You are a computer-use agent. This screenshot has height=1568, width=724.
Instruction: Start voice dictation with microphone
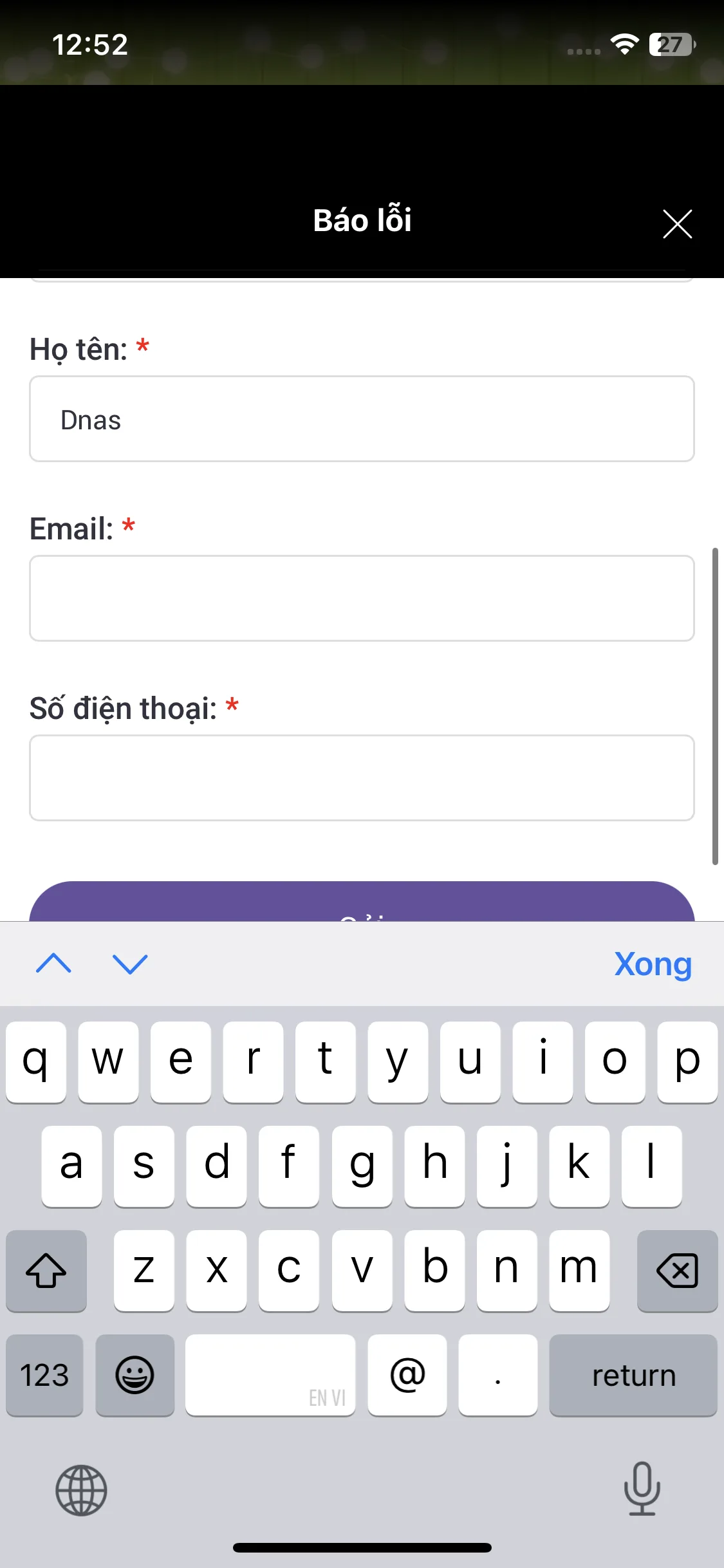[x=642, y=1489]
